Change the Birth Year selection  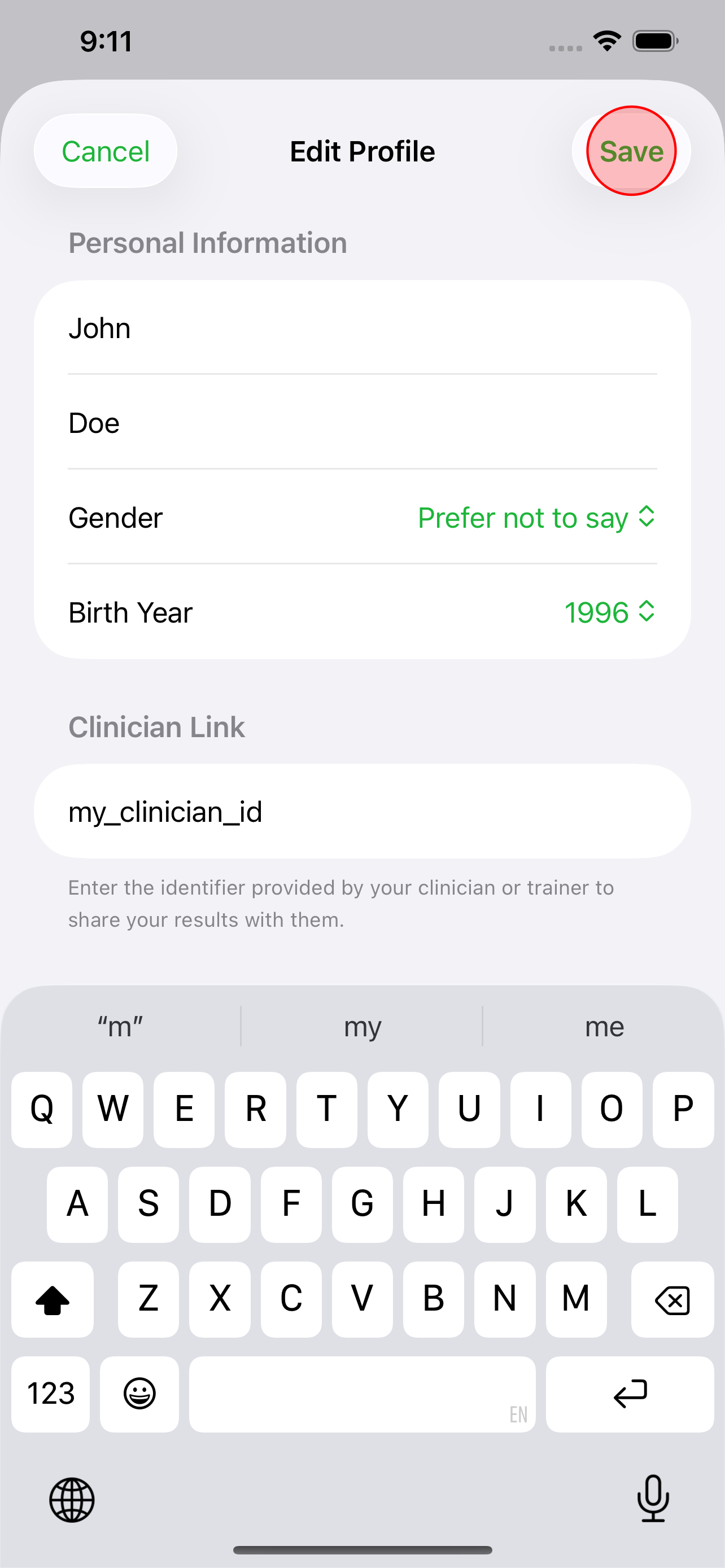(x=609, y=612)
